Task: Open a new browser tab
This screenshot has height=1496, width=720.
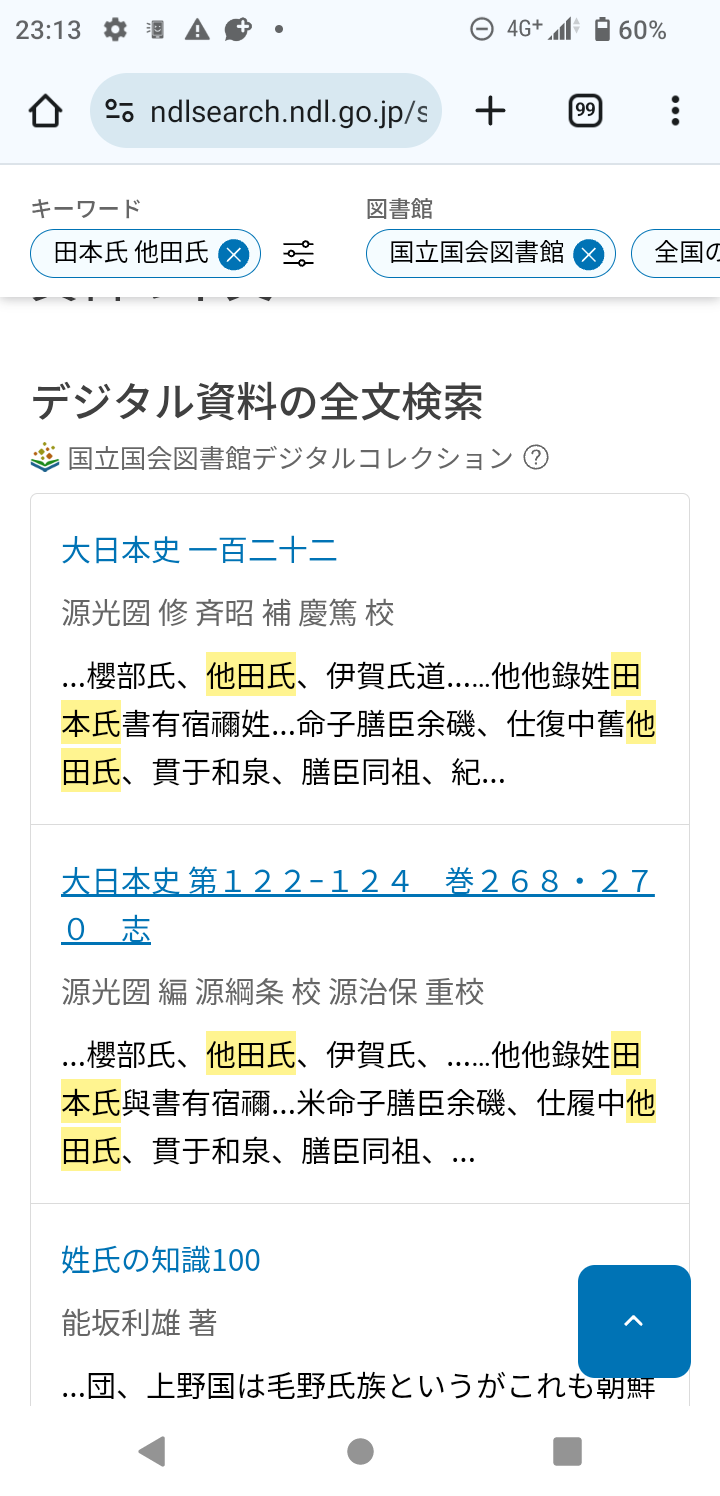Action: [490, 111]
